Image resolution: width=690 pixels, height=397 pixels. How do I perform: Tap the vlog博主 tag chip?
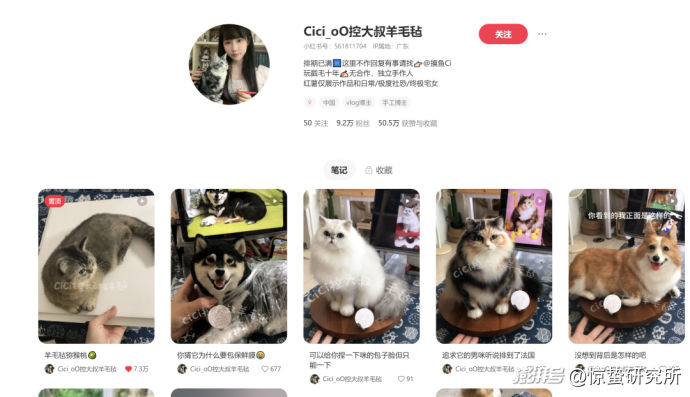click(358, 103)
